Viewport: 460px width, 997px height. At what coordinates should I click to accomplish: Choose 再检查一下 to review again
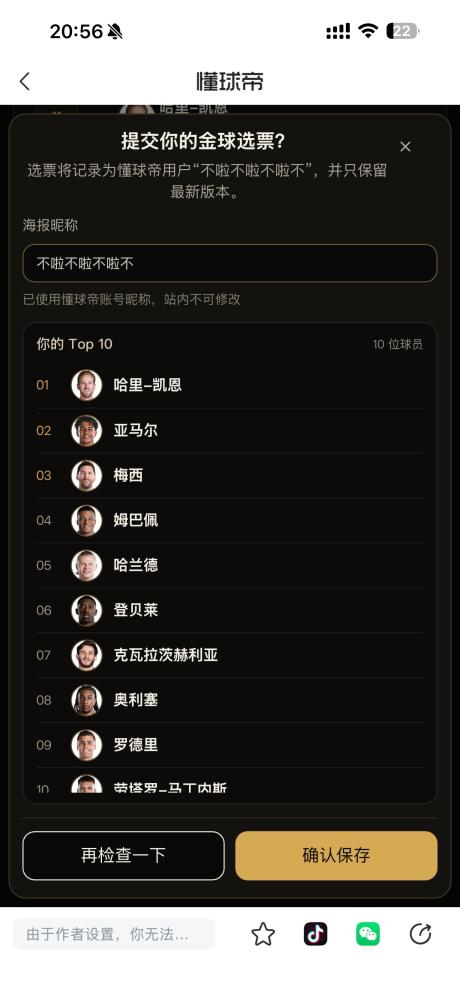pyautogui.click(x=123, y=855)
